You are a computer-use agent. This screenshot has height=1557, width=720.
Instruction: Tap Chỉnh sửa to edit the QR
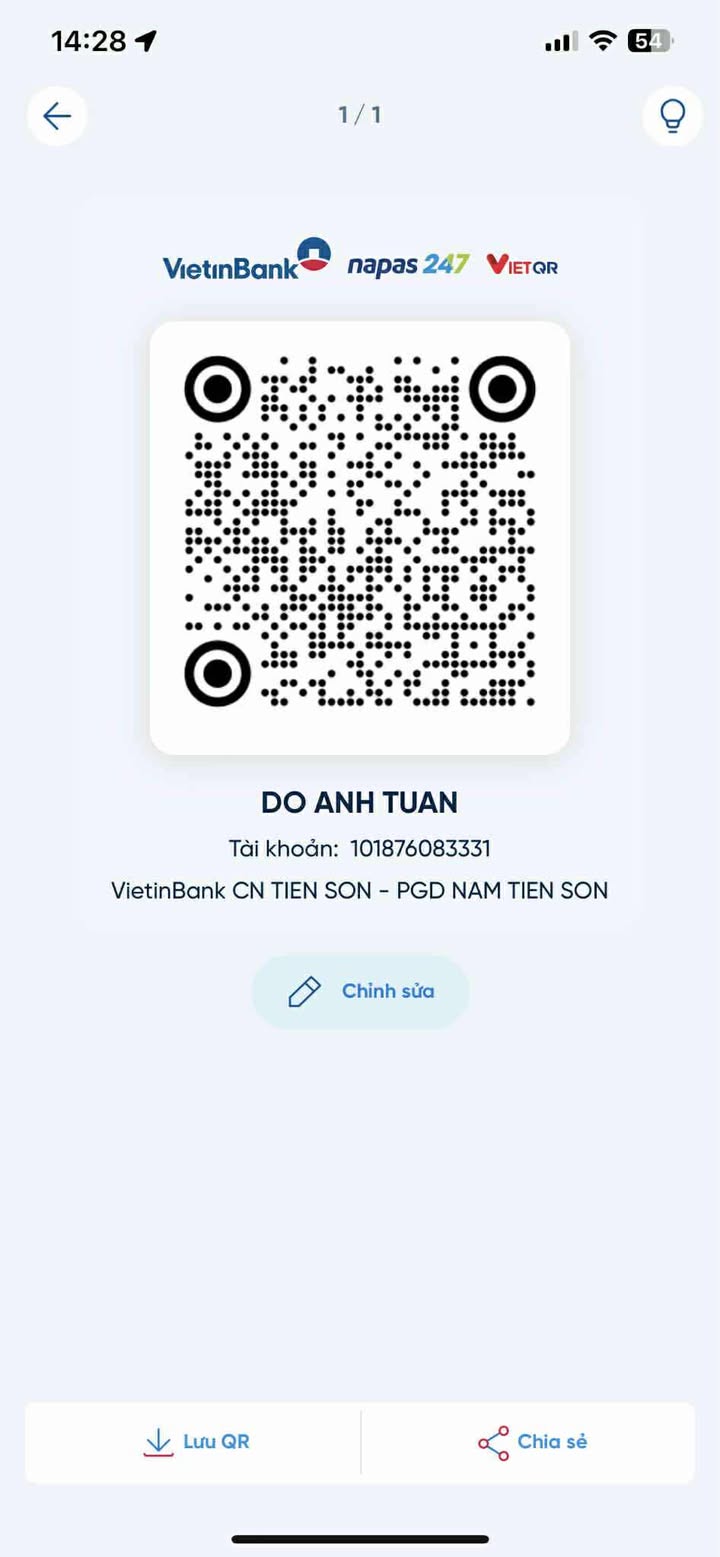(x=360, y=992)
